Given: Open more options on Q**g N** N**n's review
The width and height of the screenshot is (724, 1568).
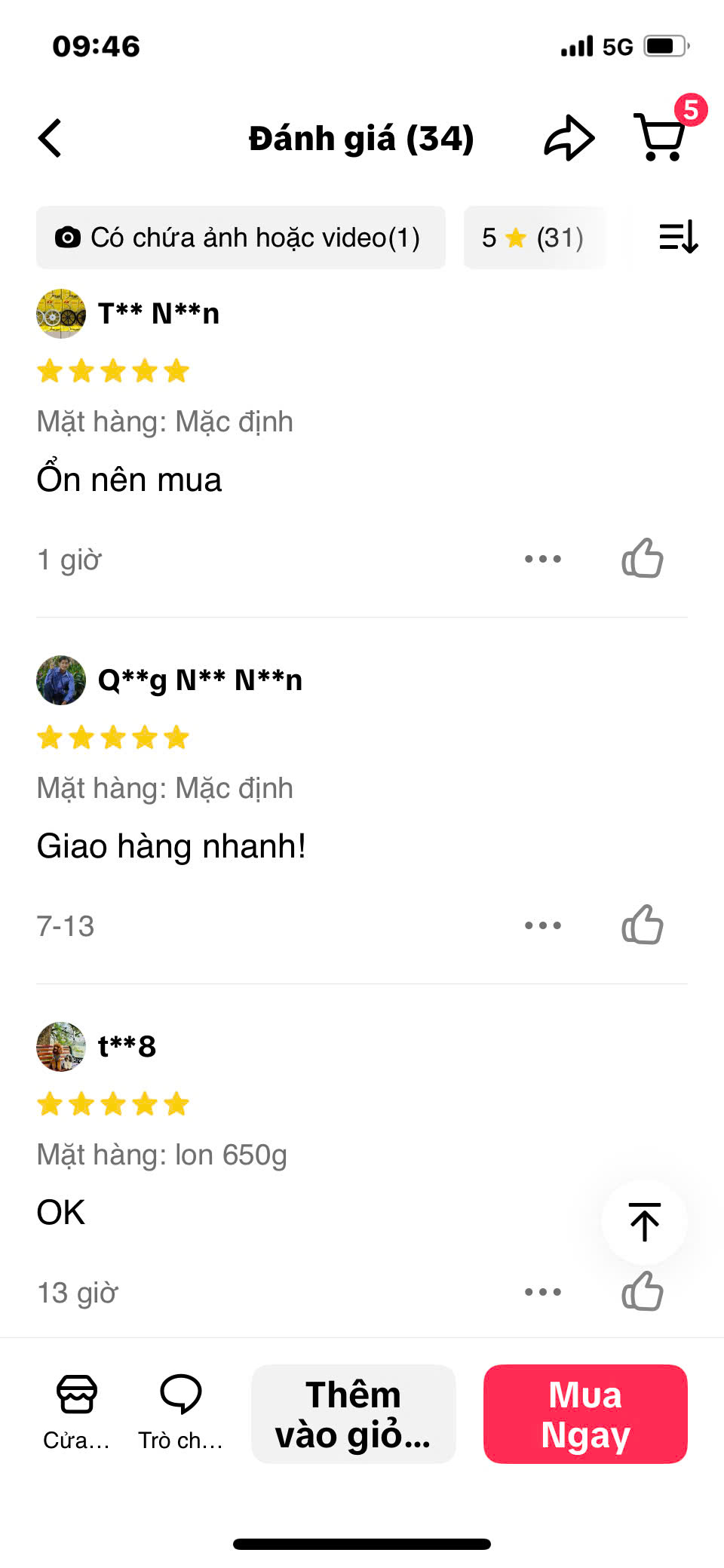Looking at the screenshot, I should point(543,925).
